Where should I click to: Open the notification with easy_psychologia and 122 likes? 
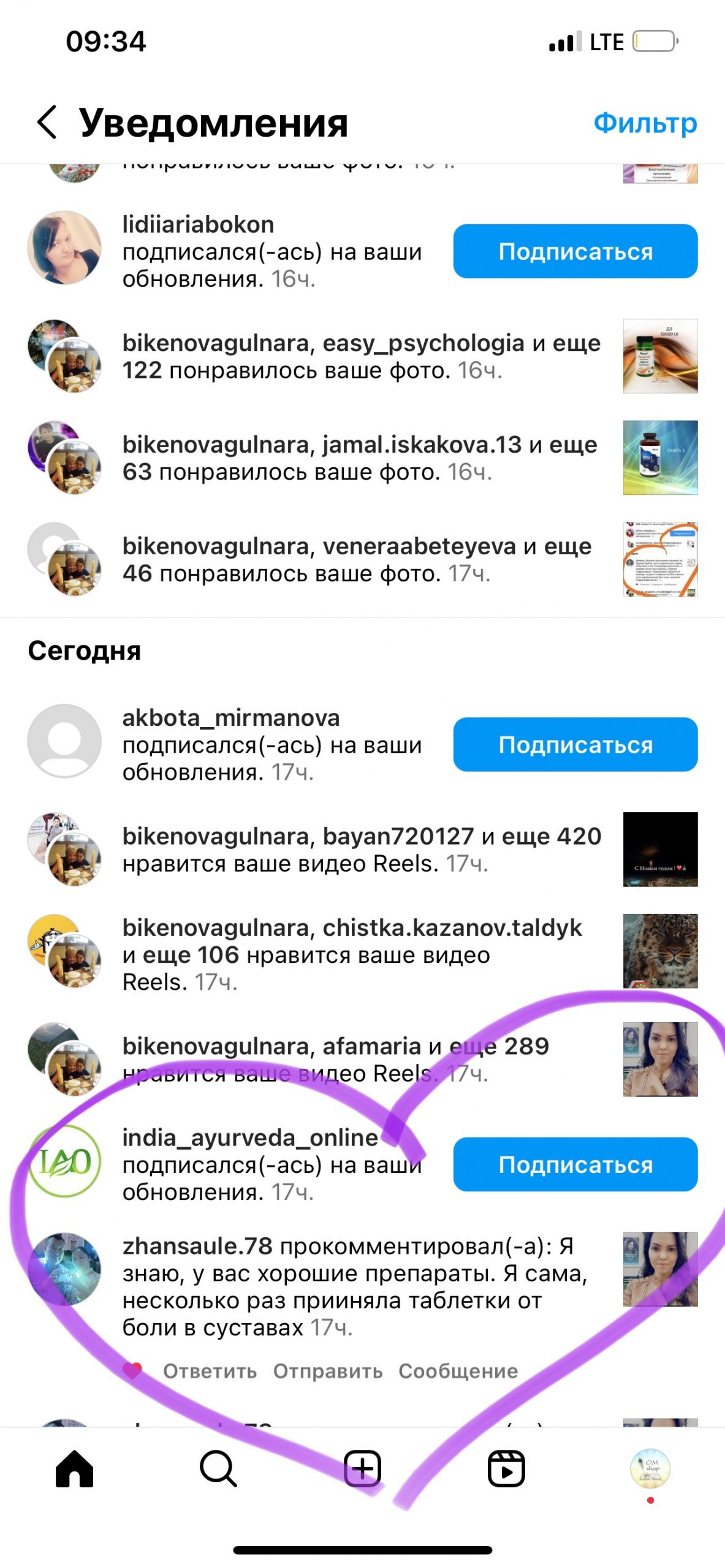pos(360,356)
